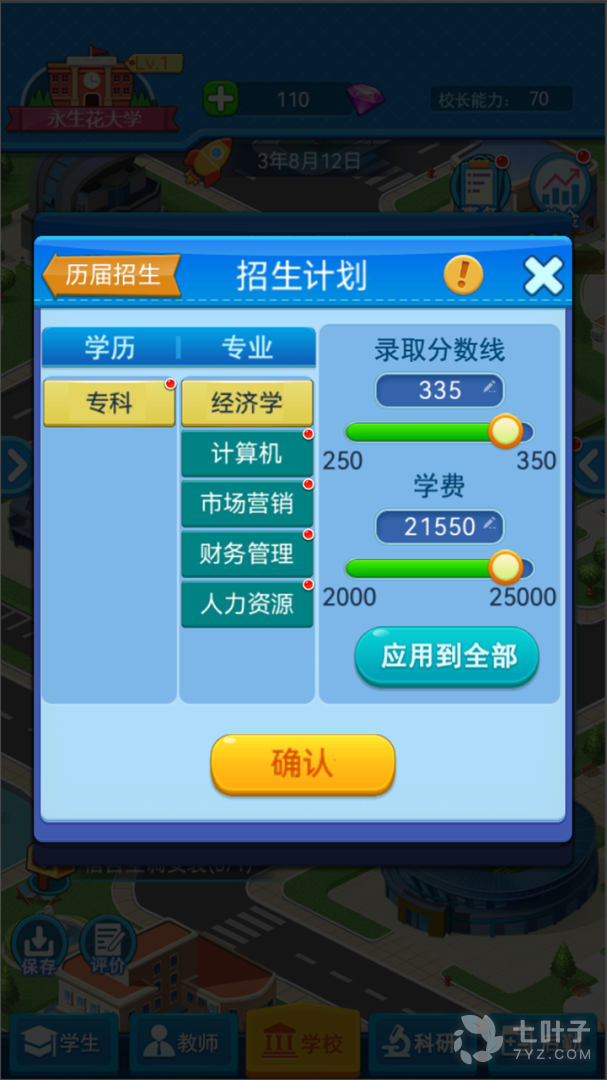The height and width of the screenshot is (1080, 607).
Task: Select the 人力资源 major
Action: pos(247,604)
